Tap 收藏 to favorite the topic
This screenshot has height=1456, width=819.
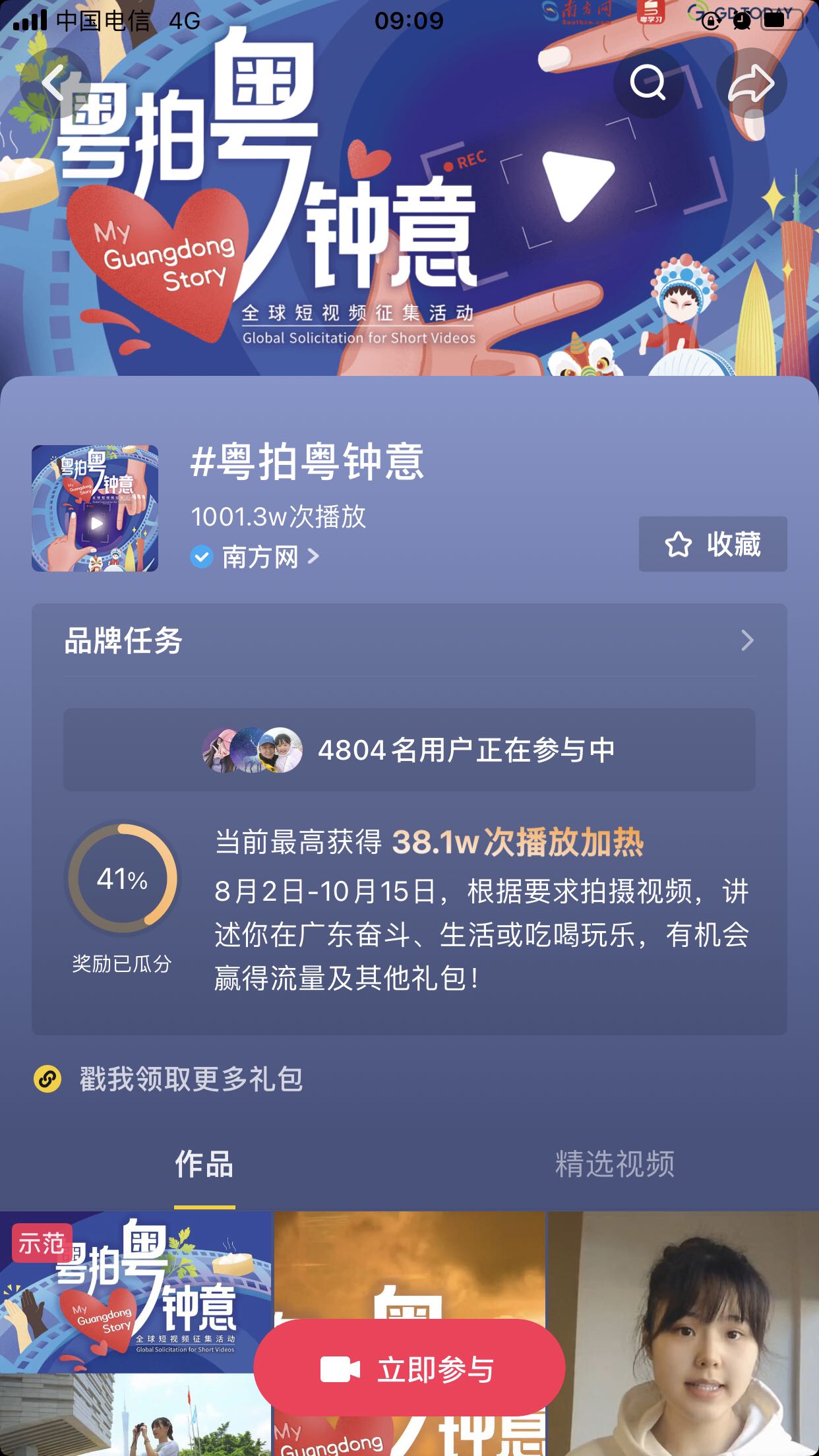click(x=712, y=544)
